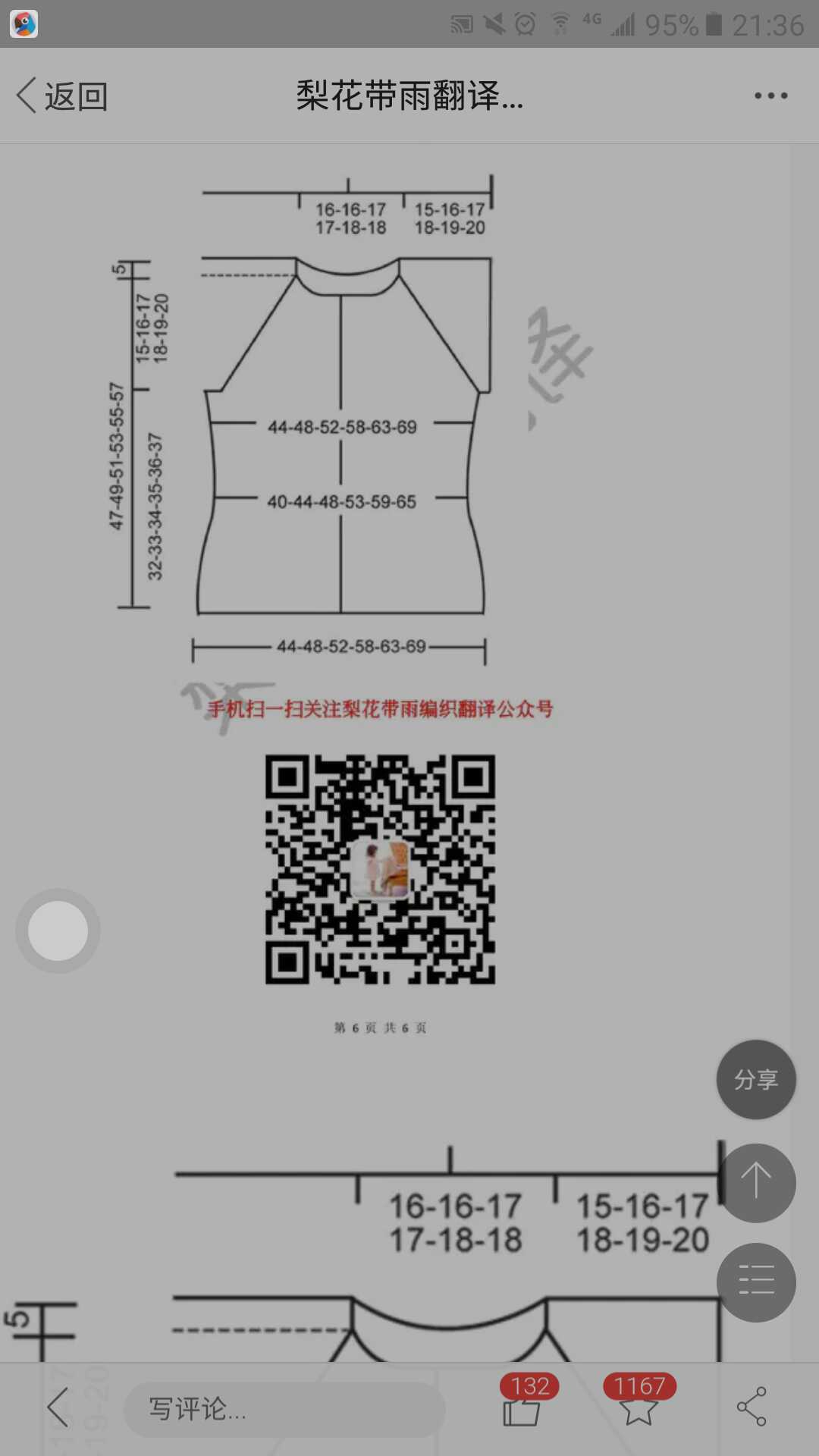Tap 返回 to go back
The height and width of the screenshot is (1456, 819).
62,96
